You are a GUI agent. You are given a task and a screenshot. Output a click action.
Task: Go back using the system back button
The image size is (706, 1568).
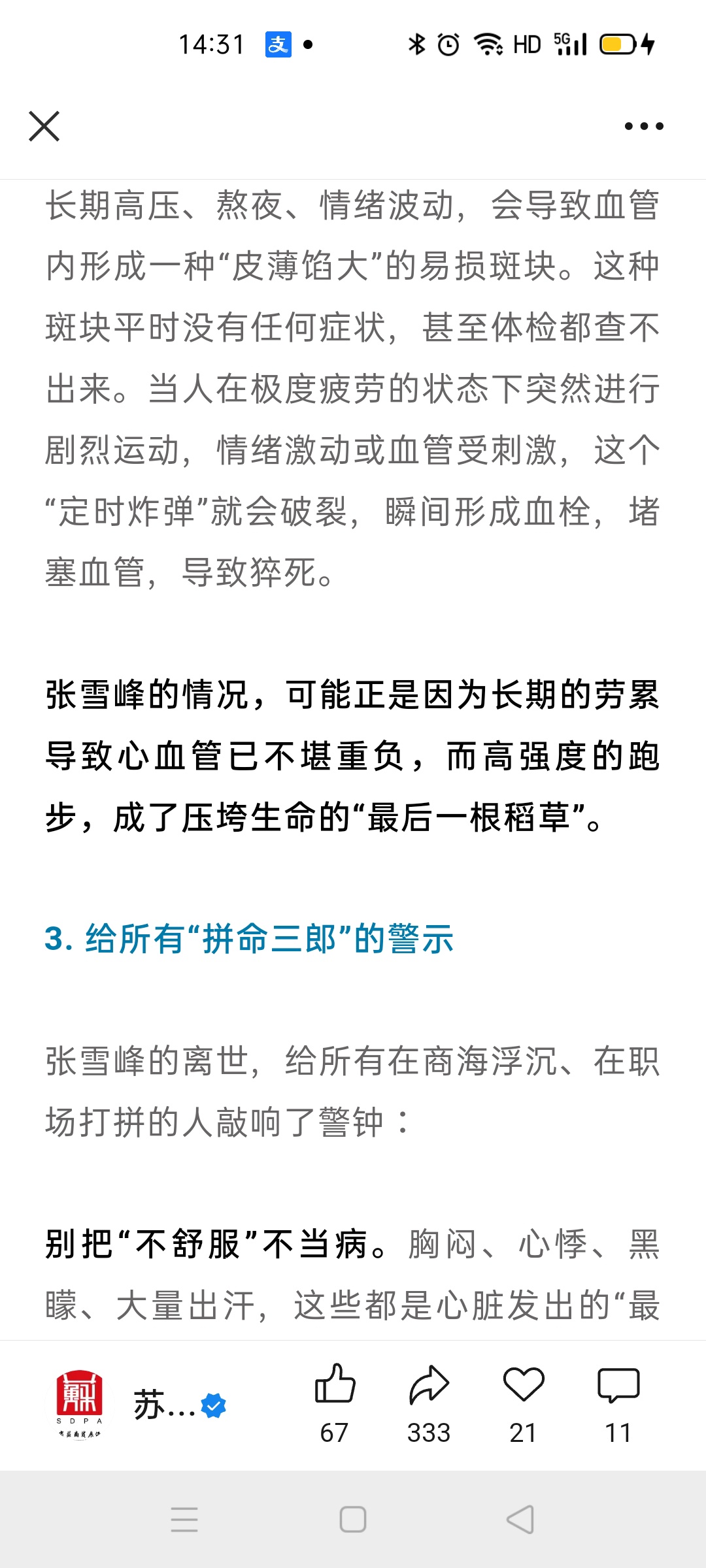tap(520, 1520)
